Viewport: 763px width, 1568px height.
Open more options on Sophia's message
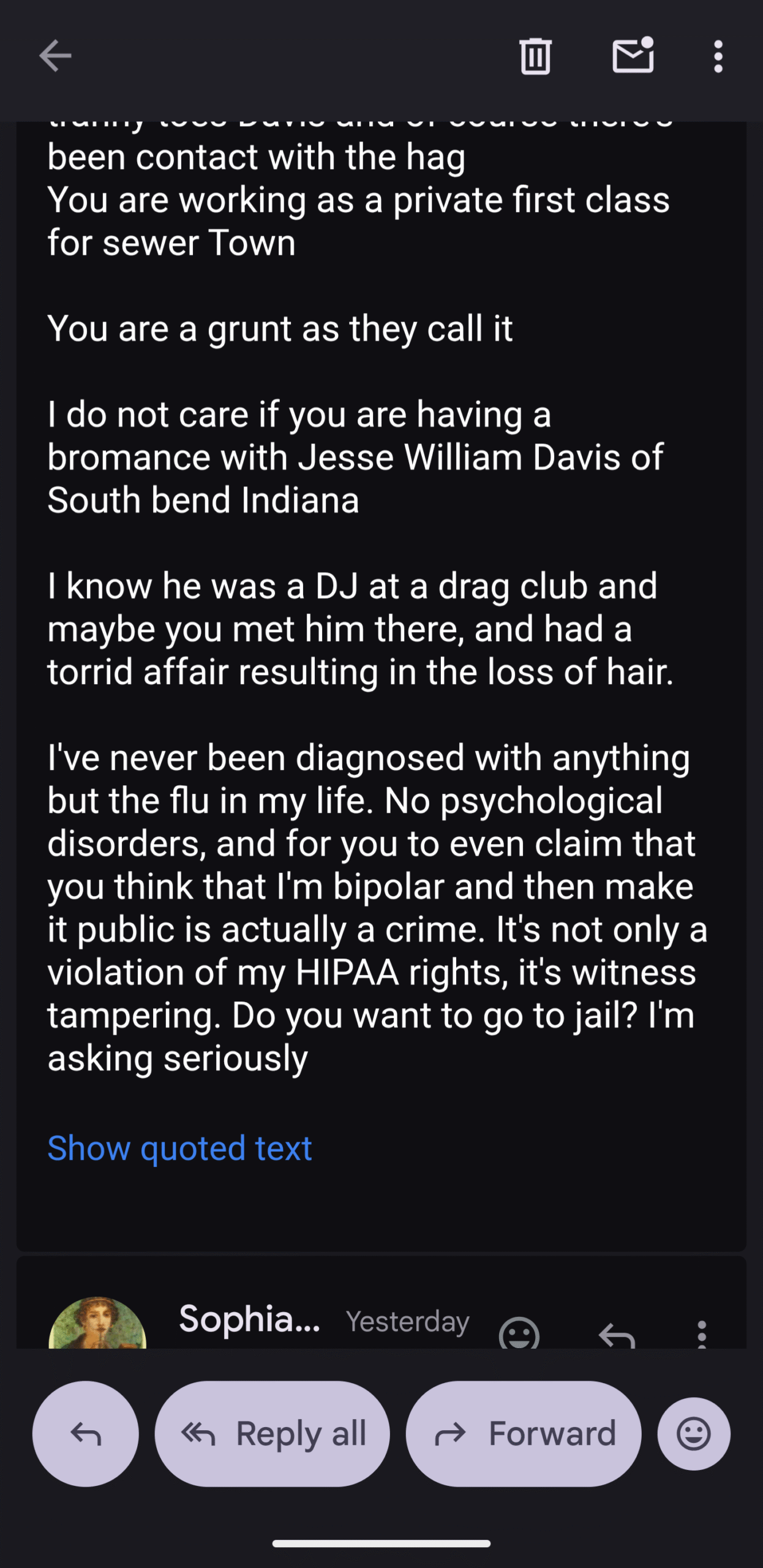click(702, 1333)
